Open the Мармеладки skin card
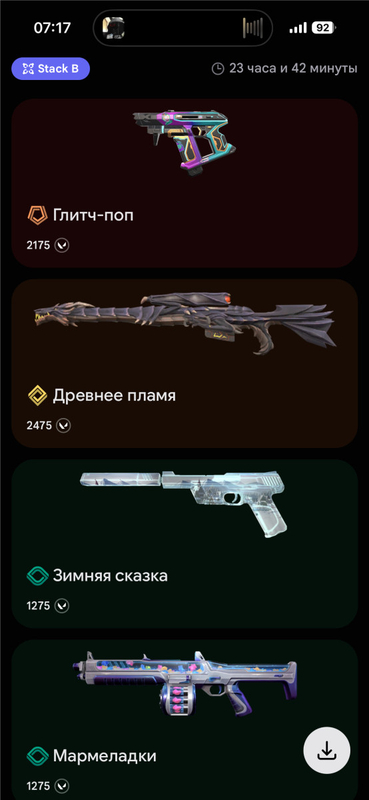The height and width of the screenshot is (800, 369). (x=184, y=719)
